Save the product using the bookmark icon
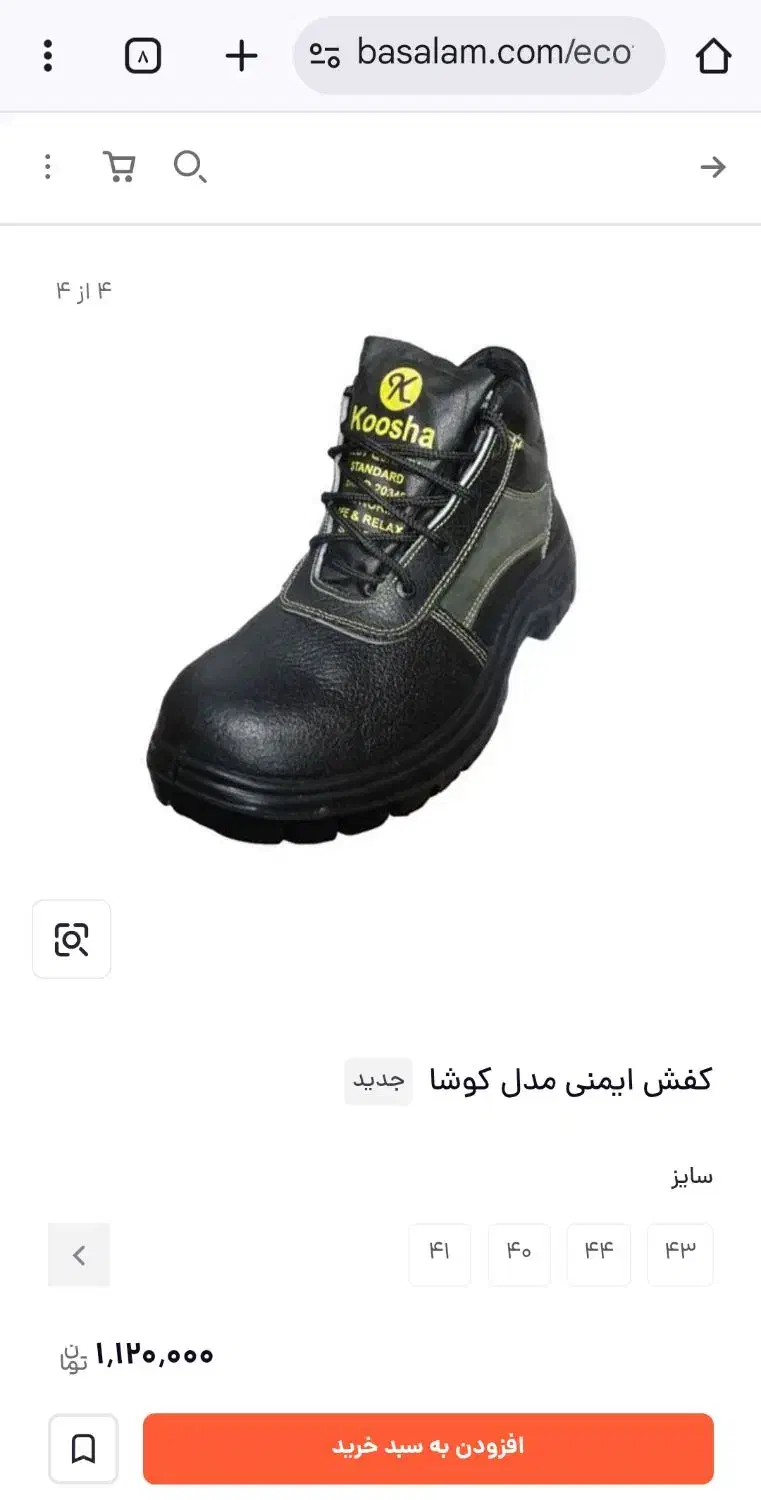761x1500 pixels. tap(83, 1448)
